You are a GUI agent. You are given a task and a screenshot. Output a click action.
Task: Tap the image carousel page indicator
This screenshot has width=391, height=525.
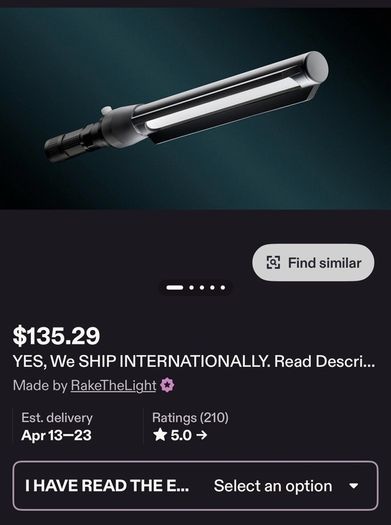click(196, 288)
